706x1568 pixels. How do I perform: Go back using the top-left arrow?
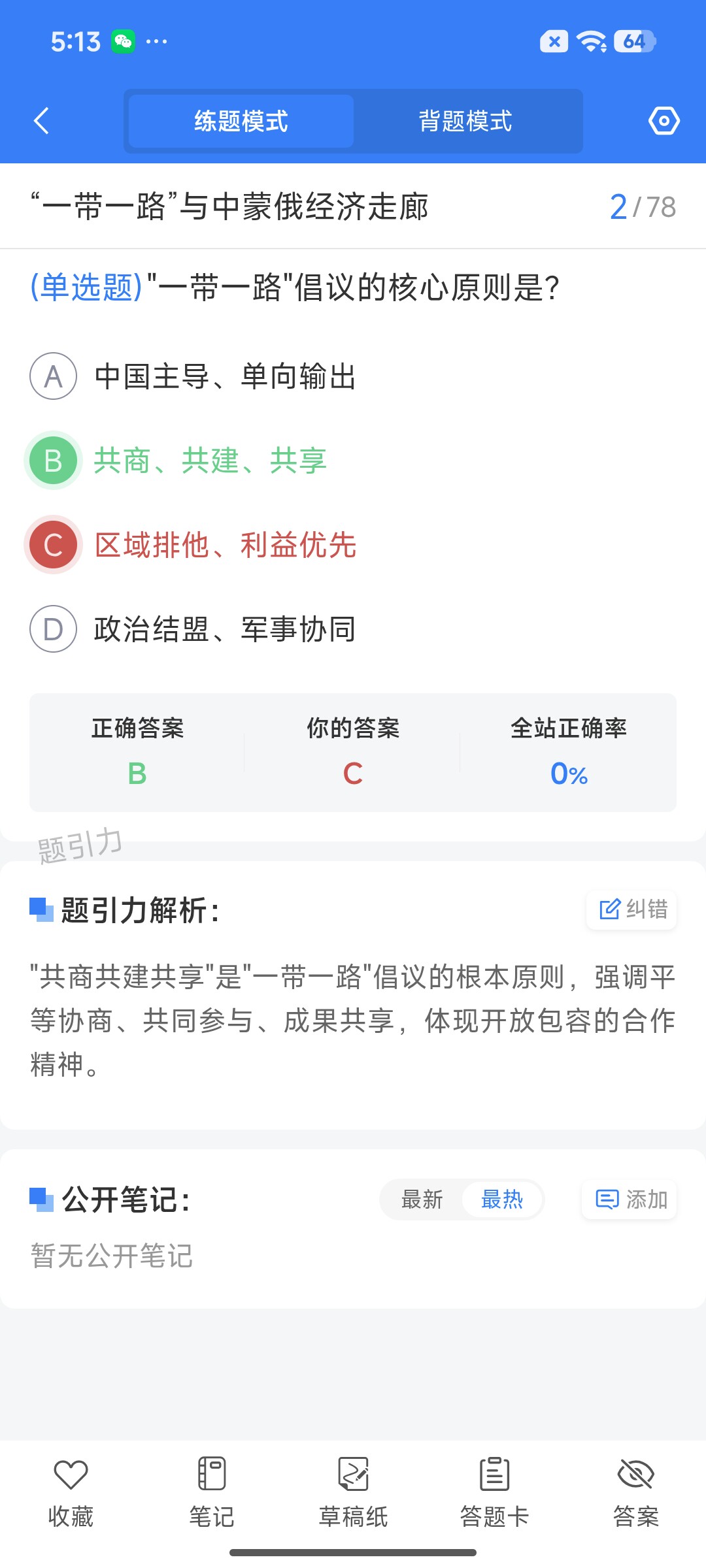click(x=41, y=121)
